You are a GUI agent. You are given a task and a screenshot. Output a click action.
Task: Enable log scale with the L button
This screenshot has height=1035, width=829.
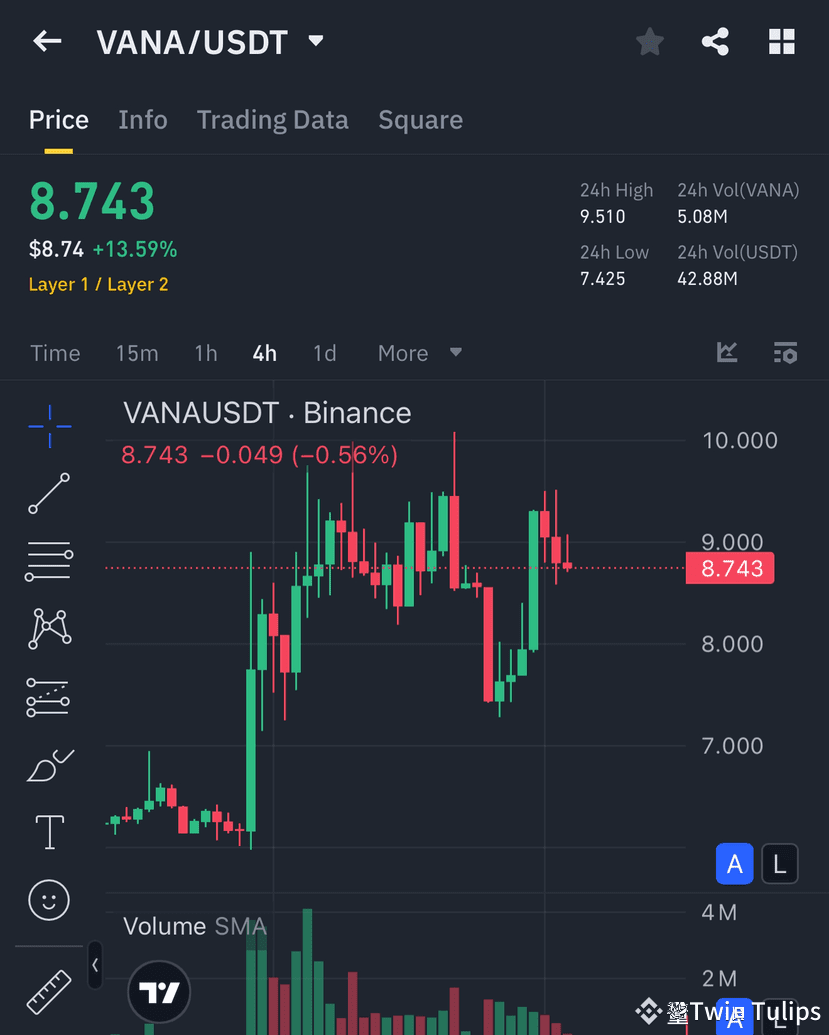780,863
